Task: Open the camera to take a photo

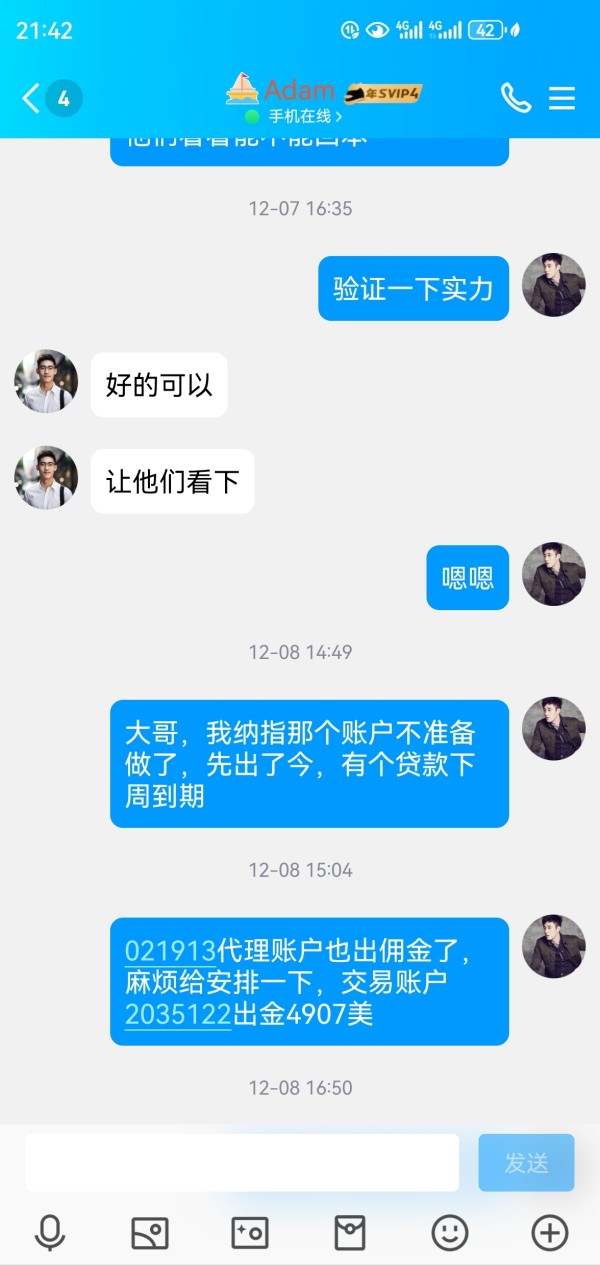Action: 250,1233
